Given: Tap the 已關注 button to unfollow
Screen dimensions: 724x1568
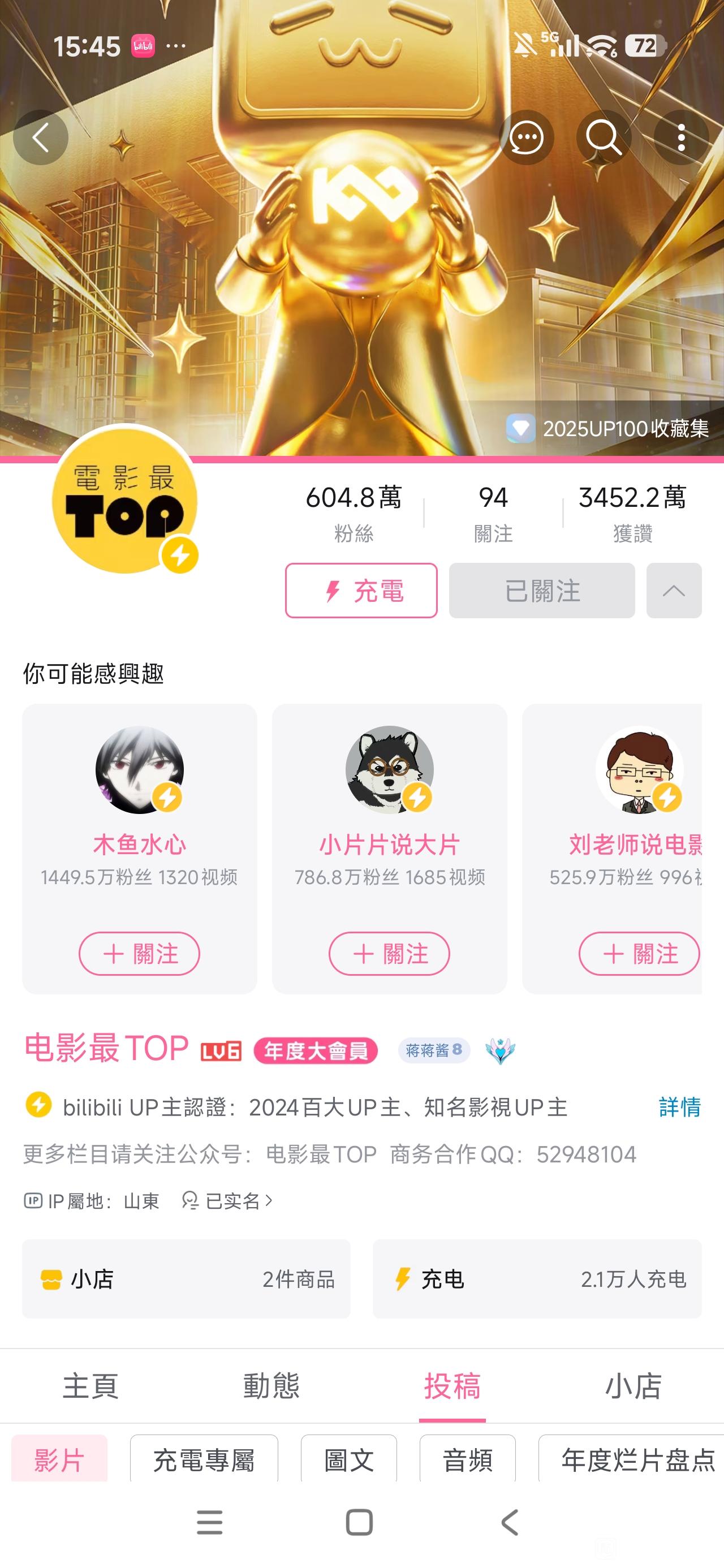Looking at the screenshot, I should pos(541,591).
